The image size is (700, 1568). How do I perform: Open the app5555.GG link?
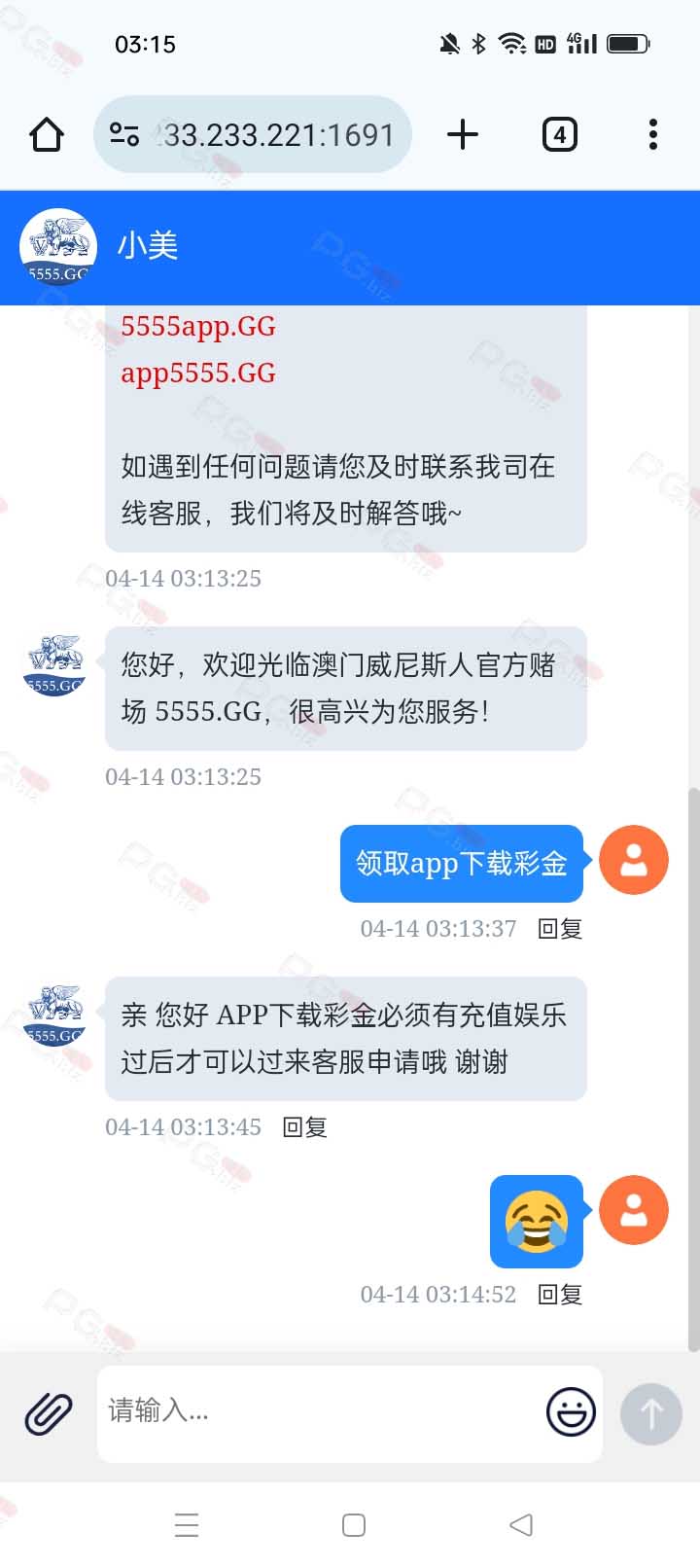[198, 373]
